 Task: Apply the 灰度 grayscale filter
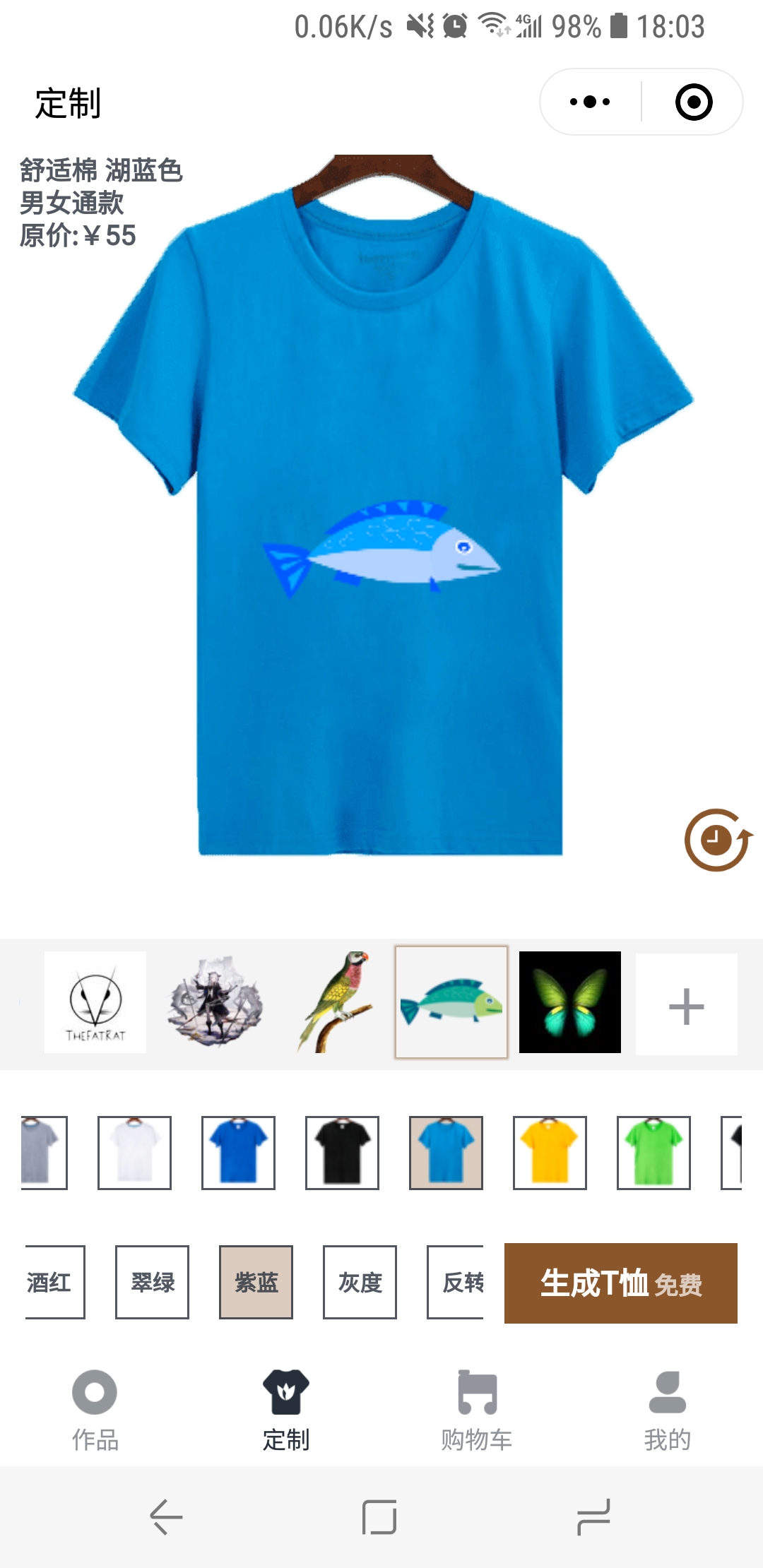[x=360, y=1282]
